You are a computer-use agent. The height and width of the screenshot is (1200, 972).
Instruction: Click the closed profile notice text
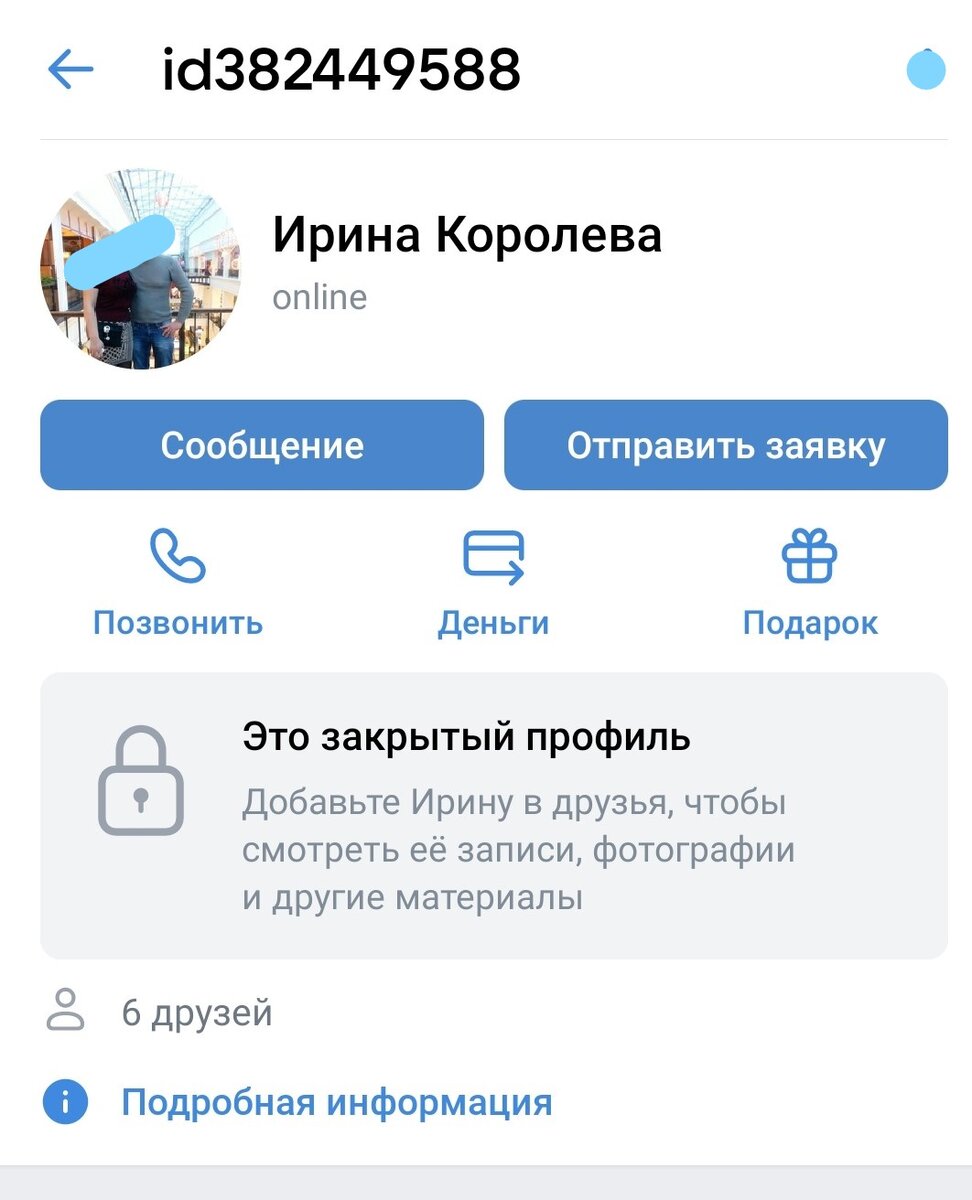[x=466, y=740]
